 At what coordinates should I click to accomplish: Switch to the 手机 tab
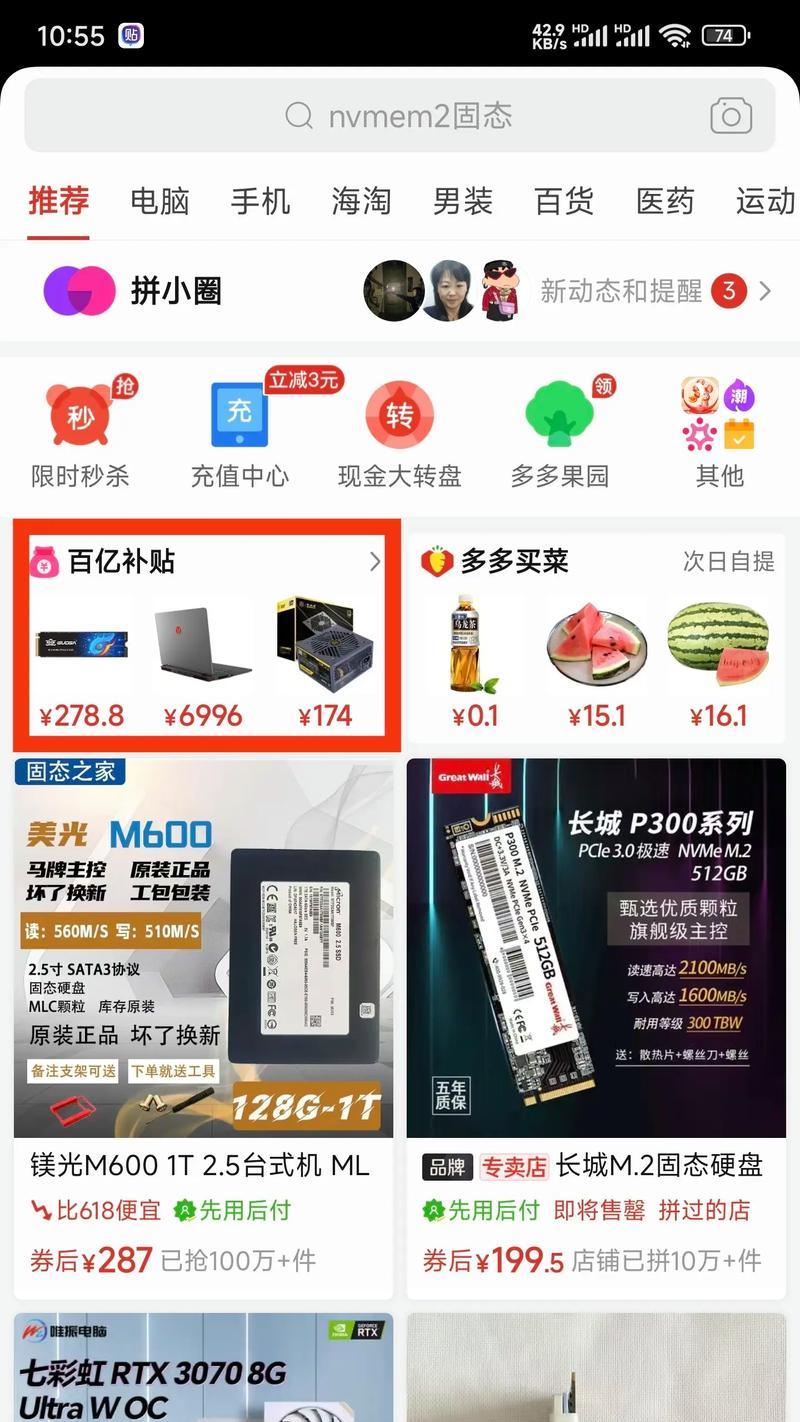click(x=260, y=201)
